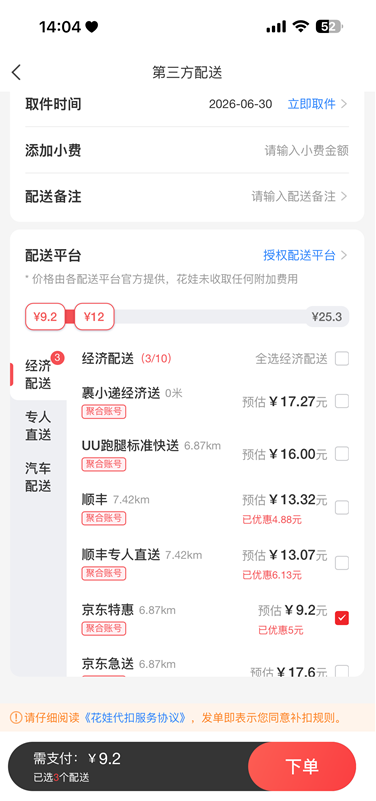Switch to 汽车配送 tab

[38, 477]
